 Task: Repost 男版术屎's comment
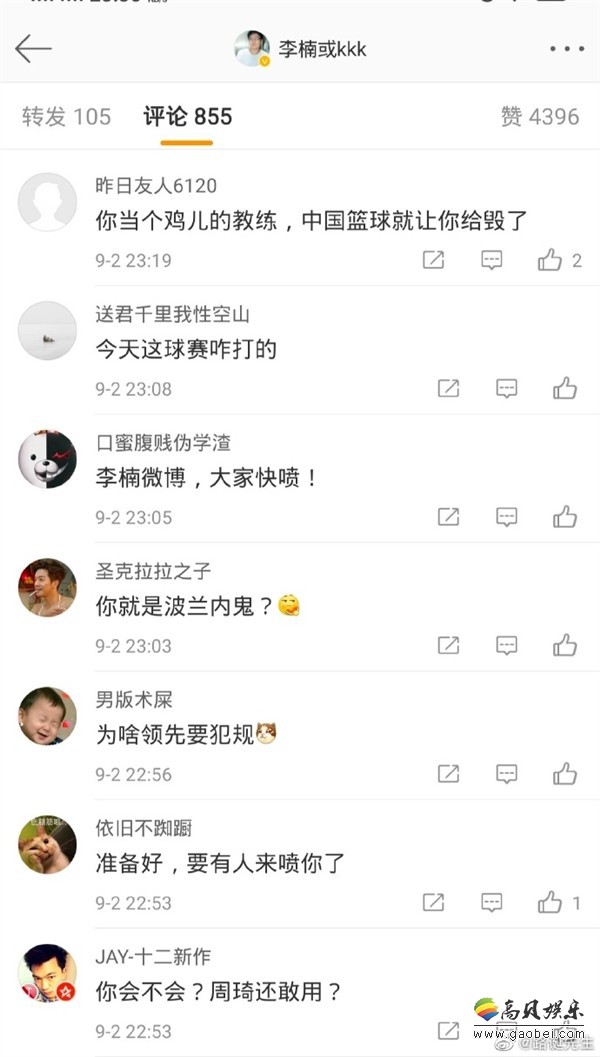[x=448, y=773]
